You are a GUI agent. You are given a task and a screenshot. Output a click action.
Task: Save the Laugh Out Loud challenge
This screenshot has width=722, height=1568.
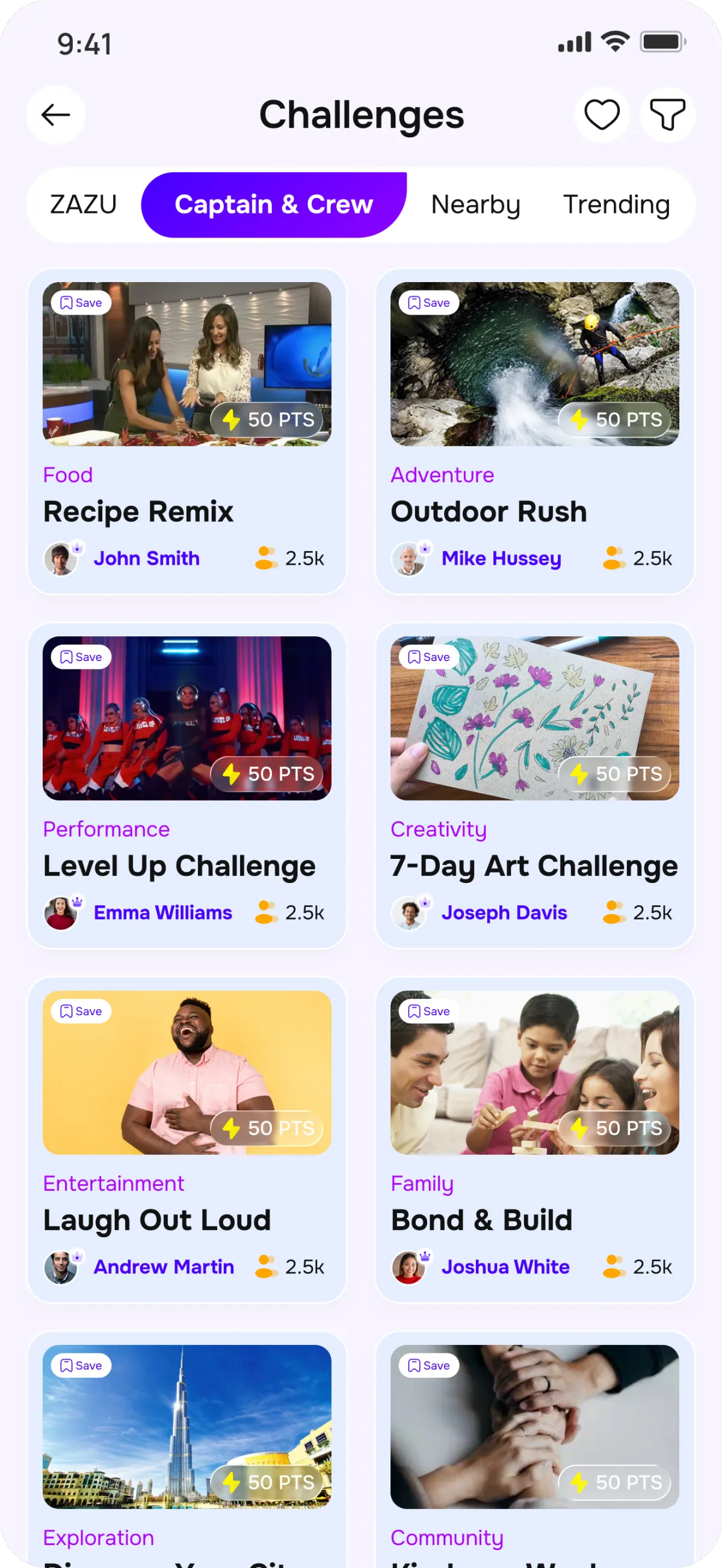pos(82,1011)
